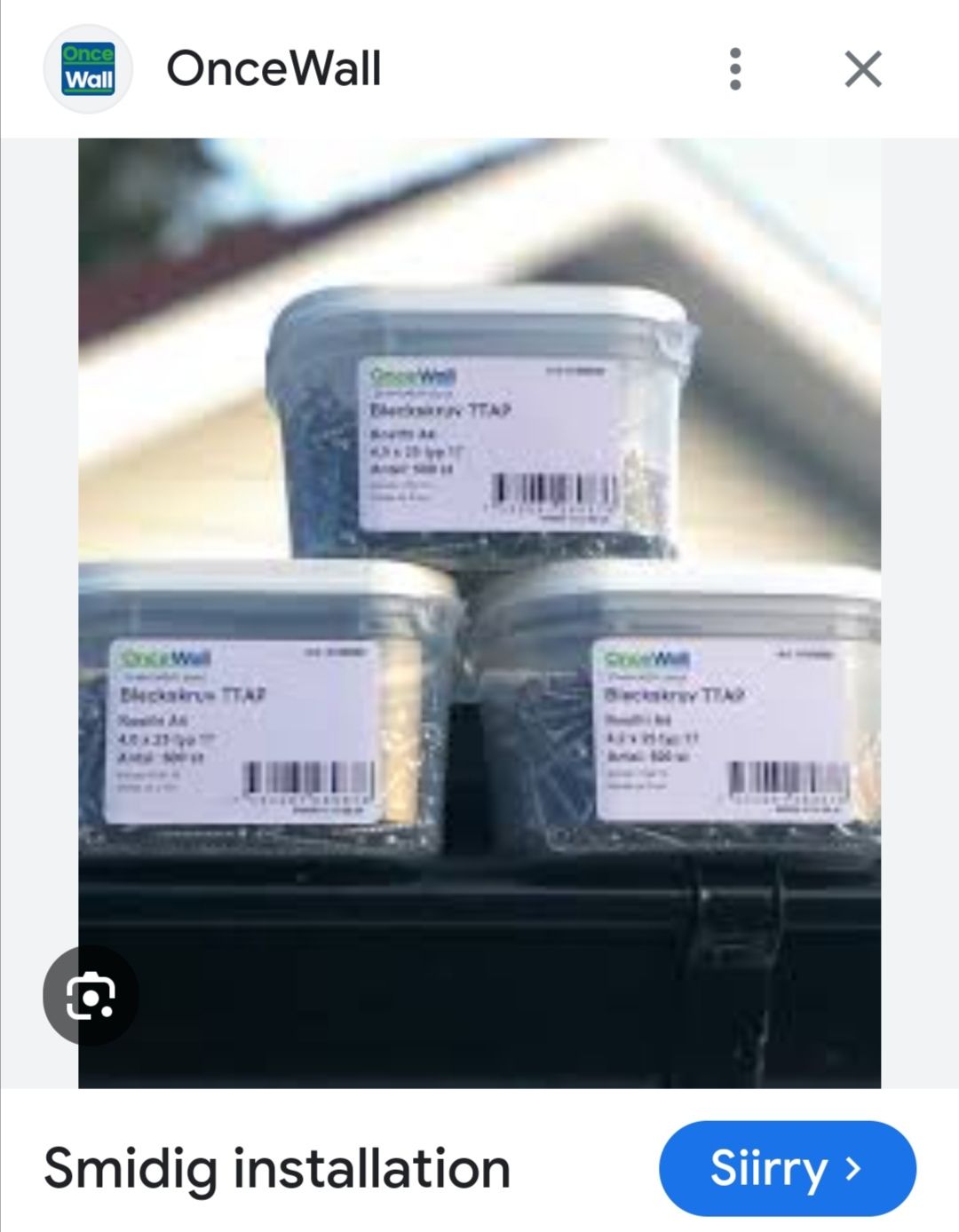Tap the Siirry button

point(787,1168)
